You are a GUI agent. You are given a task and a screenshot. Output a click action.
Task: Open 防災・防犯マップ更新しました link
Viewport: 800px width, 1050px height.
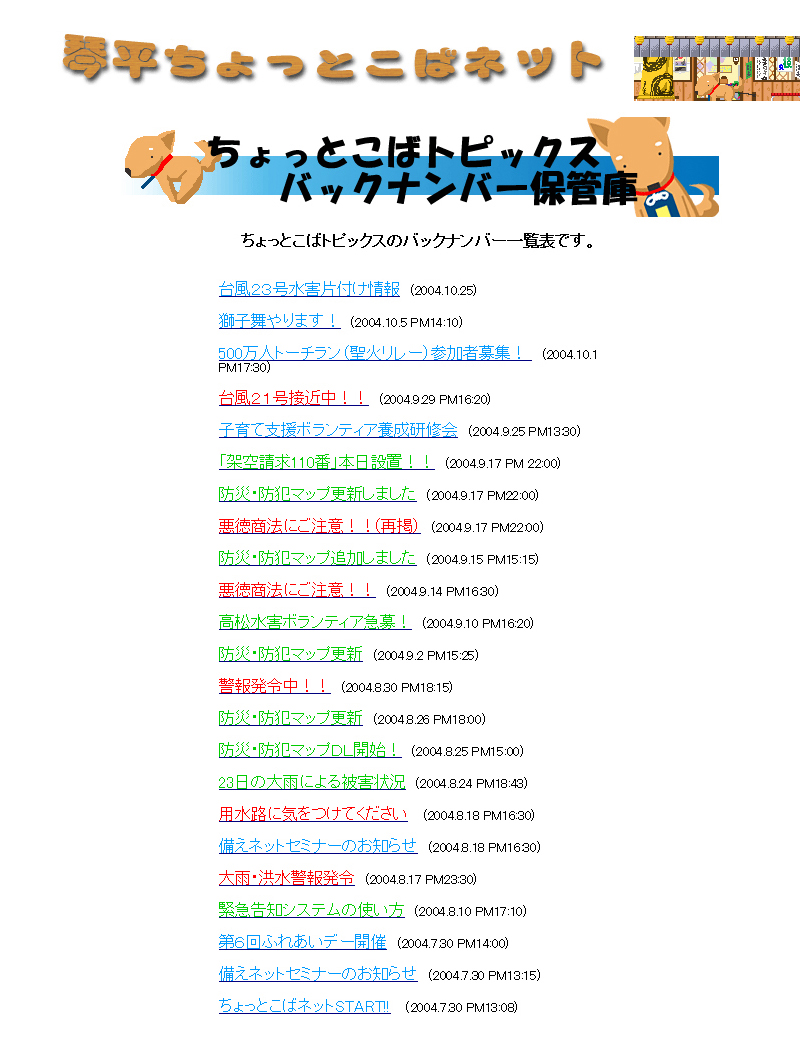coord(317,494)
